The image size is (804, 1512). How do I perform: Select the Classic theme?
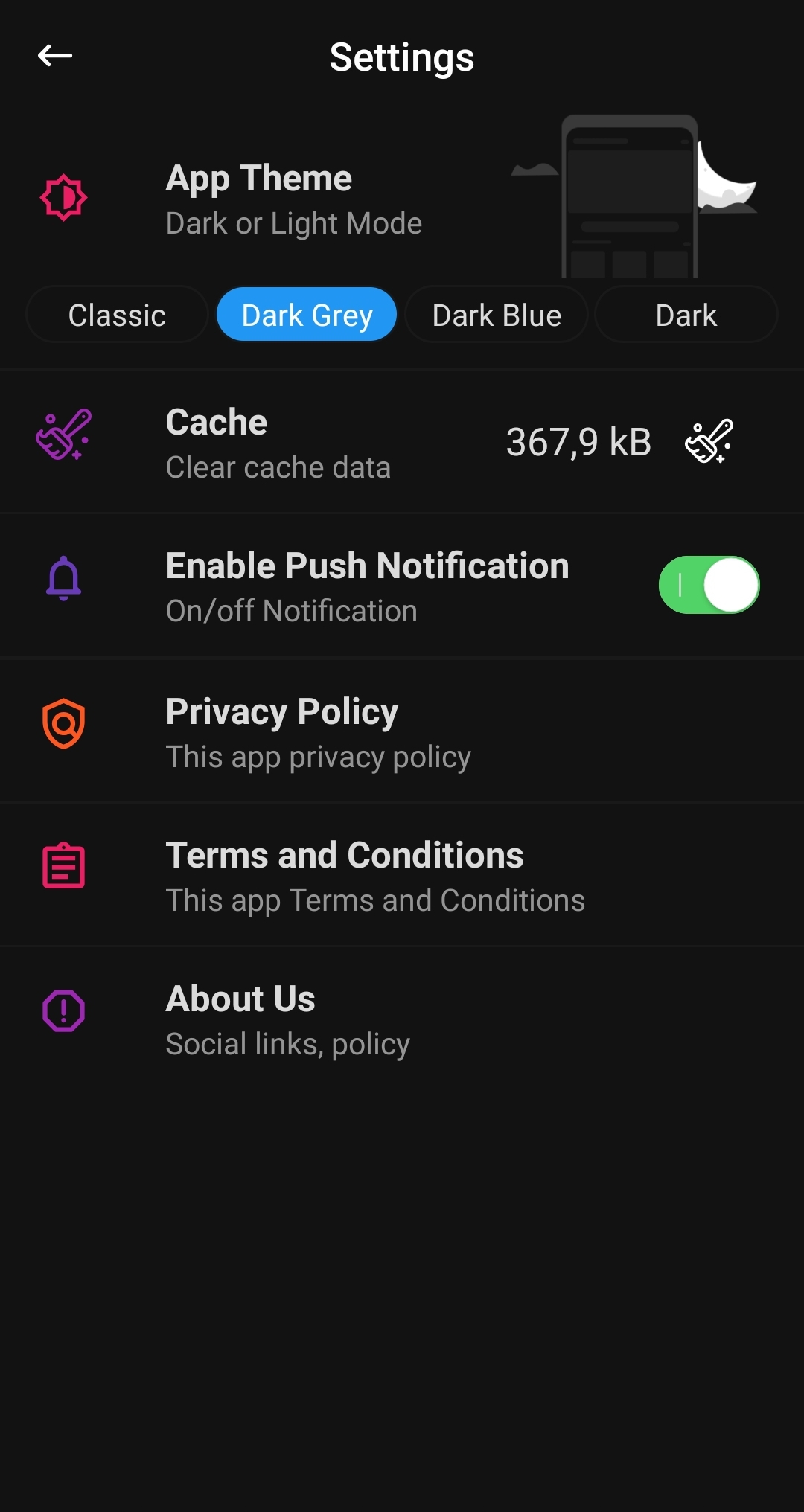[117, 315]
